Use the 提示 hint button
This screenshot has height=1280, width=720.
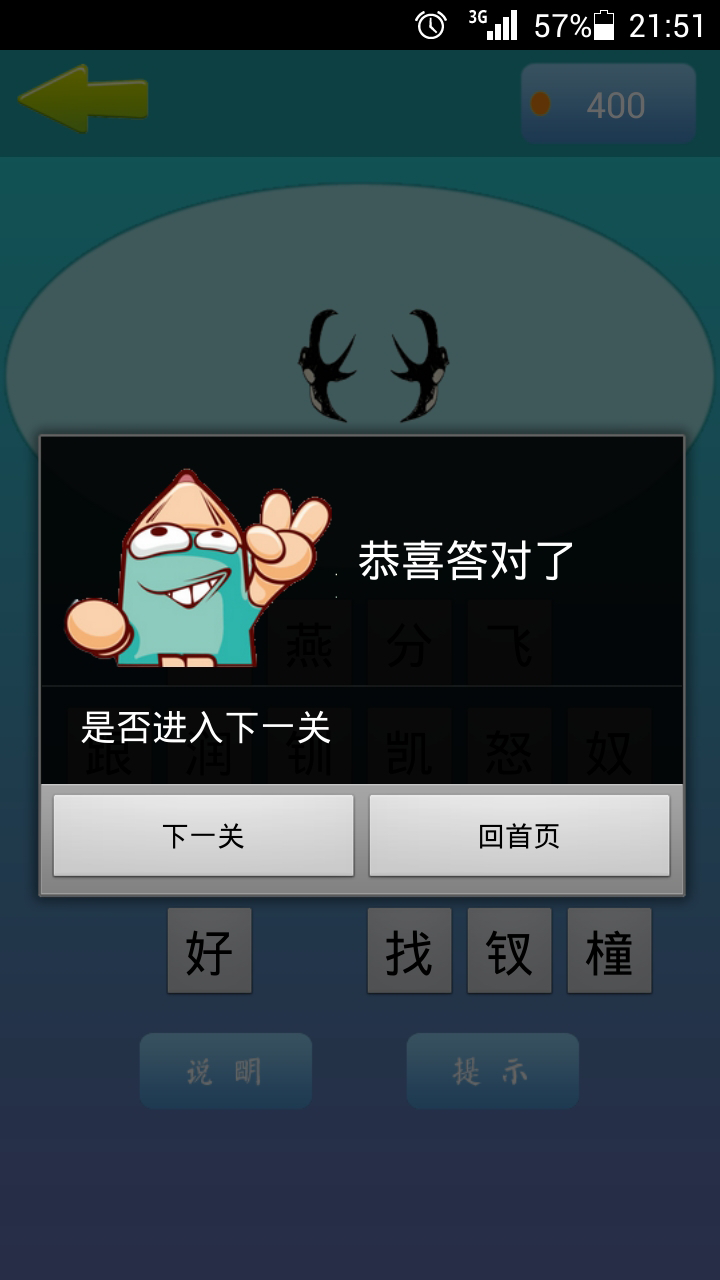click(492, 1071)
